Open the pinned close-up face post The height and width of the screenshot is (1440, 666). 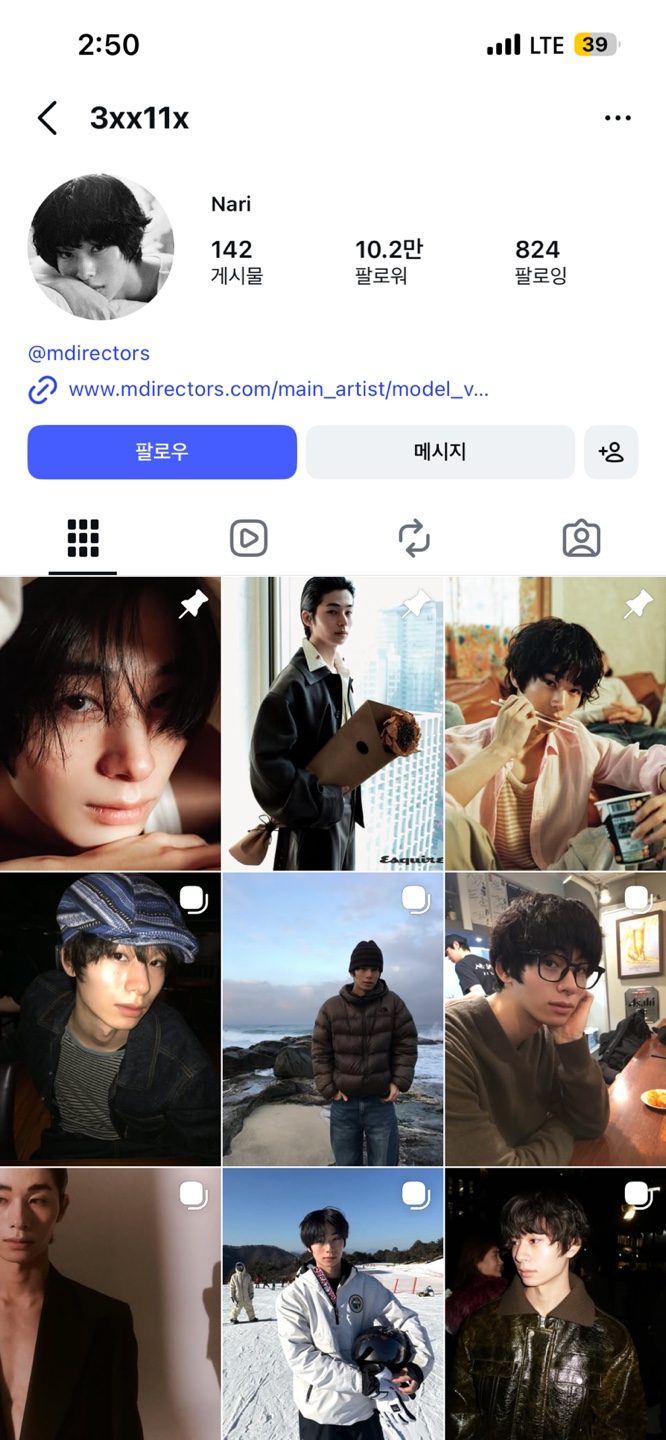[110, 723]
